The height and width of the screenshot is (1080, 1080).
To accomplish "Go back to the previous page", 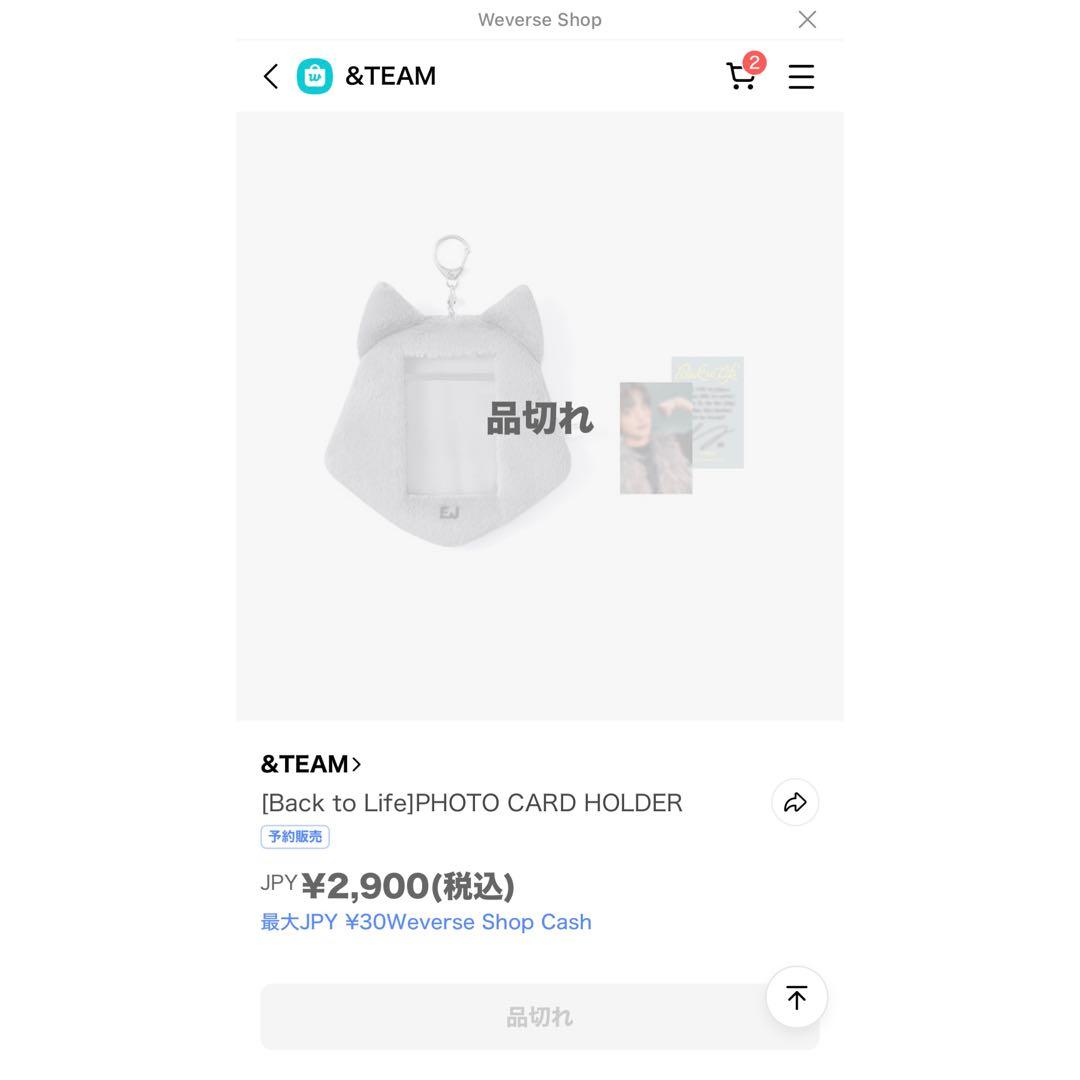I will click(271, 77).
